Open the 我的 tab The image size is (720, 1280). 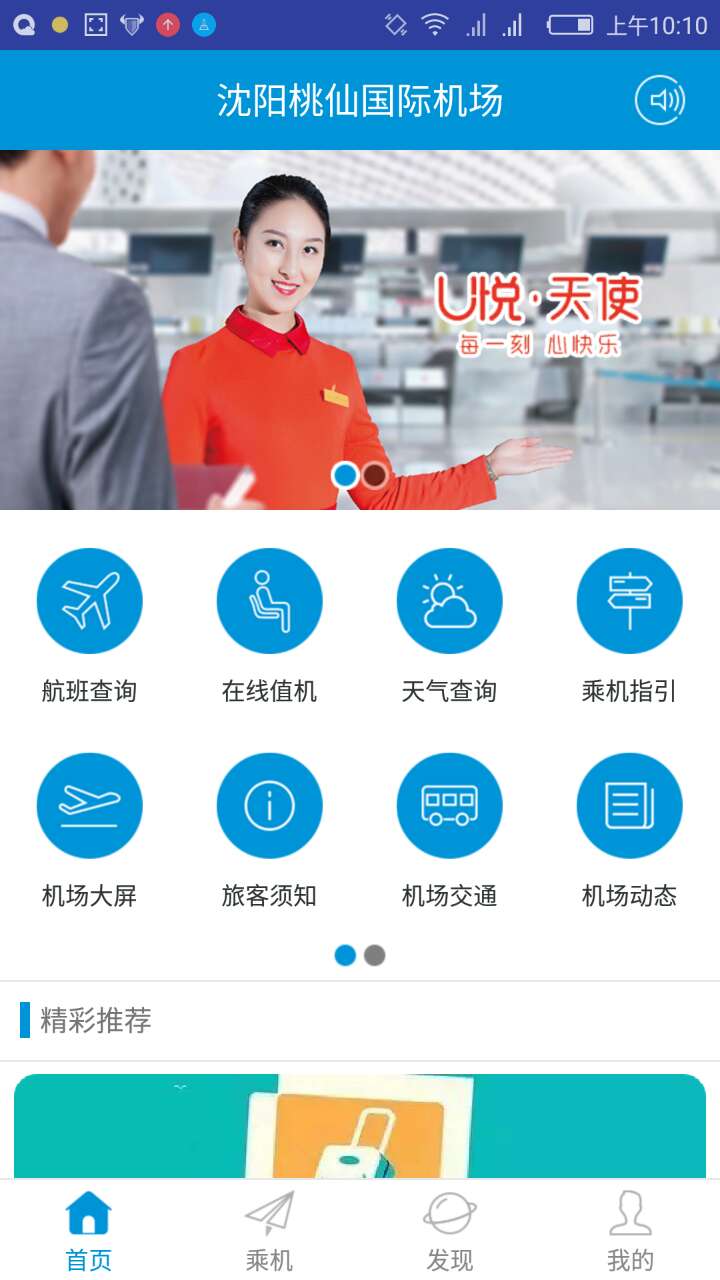pos(630,1231)
